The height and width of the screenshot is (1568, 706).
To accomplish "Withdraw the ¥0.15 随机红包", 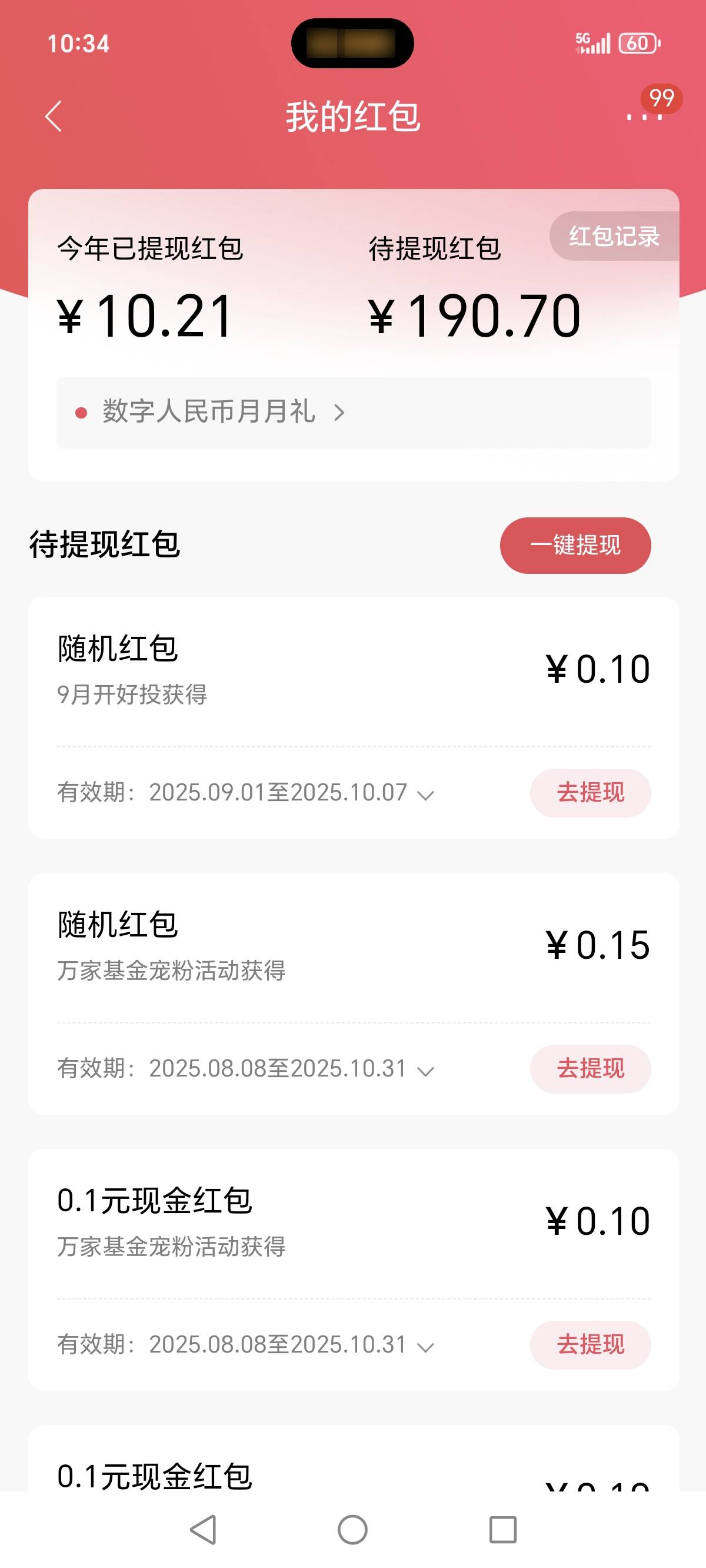I will (590, 1069).
